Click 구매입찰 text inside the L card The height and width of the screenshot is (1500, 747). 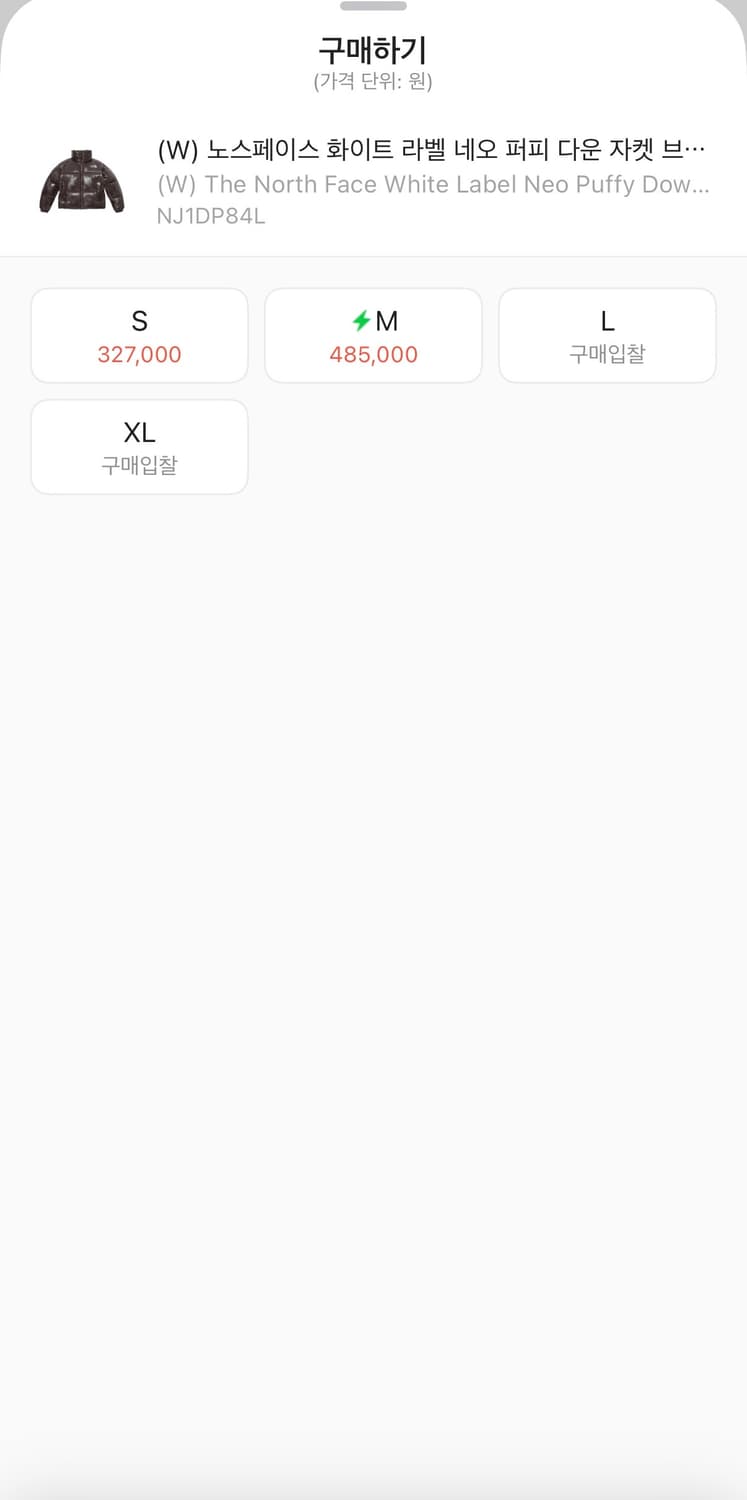[x=606, y=354]
